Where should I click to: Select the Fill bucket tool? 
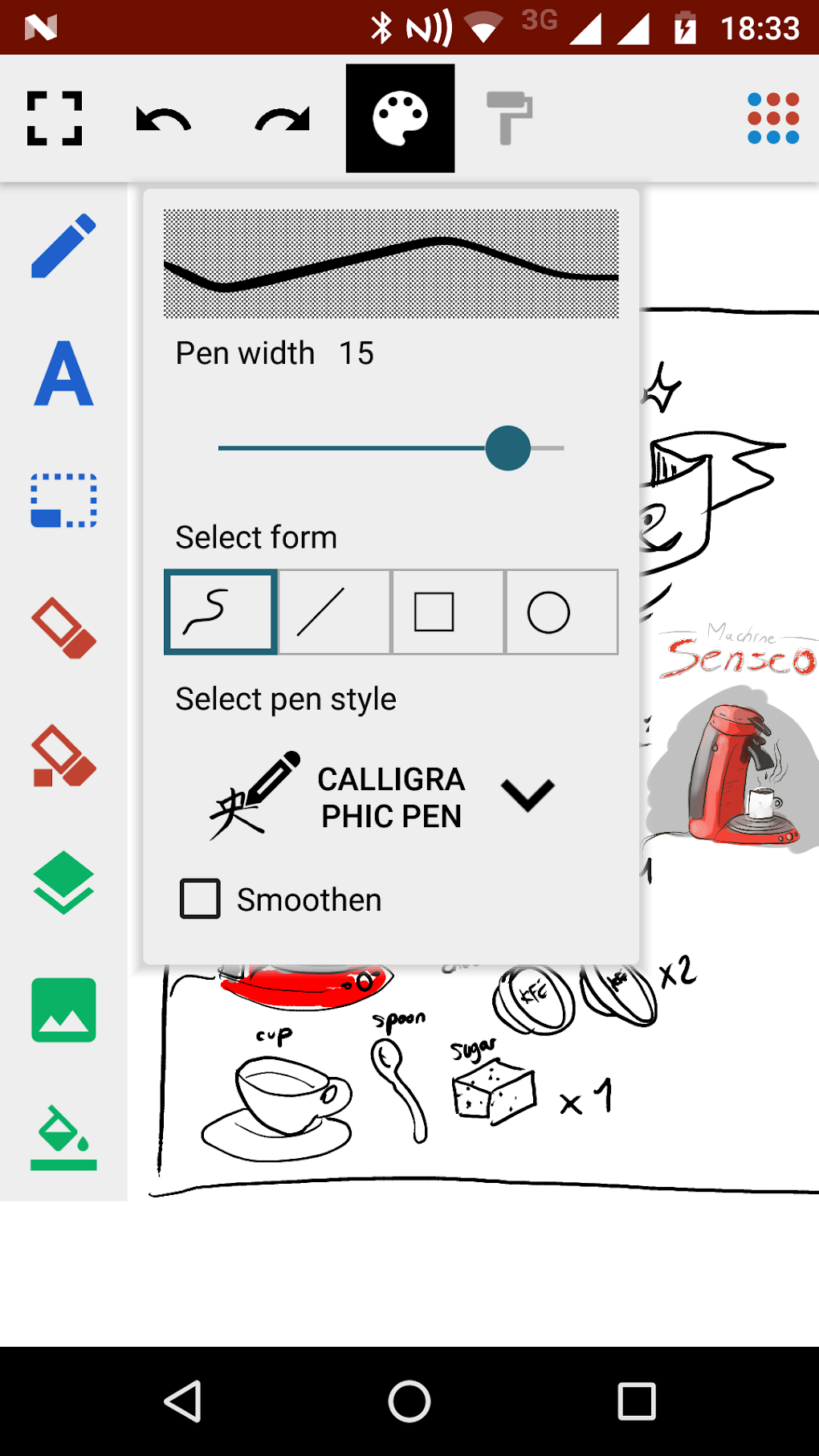pyautogui.click(x=63, y=1132)
